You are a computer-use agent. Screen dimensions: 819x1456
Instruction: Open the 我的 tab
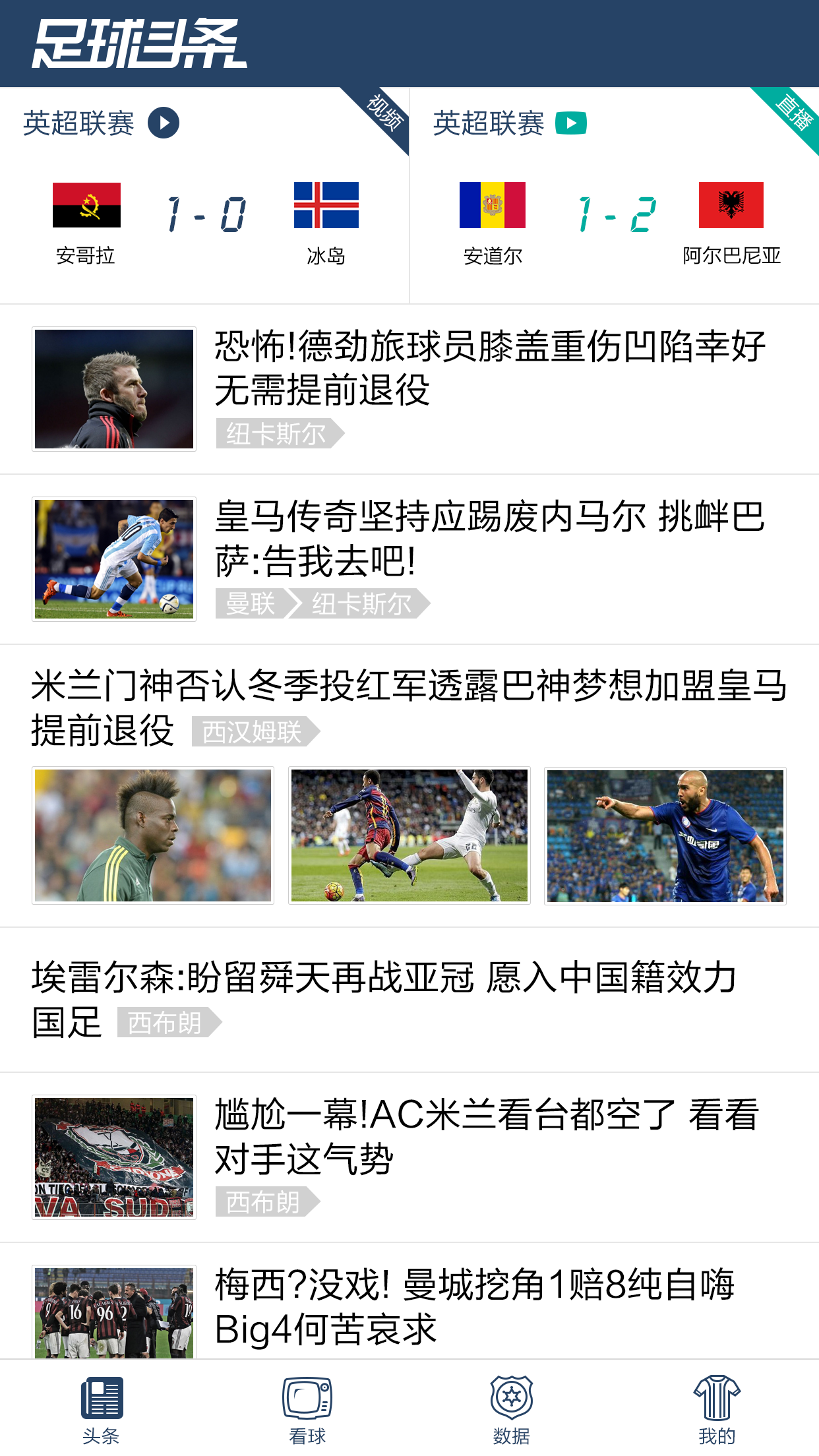(717, 1409)
